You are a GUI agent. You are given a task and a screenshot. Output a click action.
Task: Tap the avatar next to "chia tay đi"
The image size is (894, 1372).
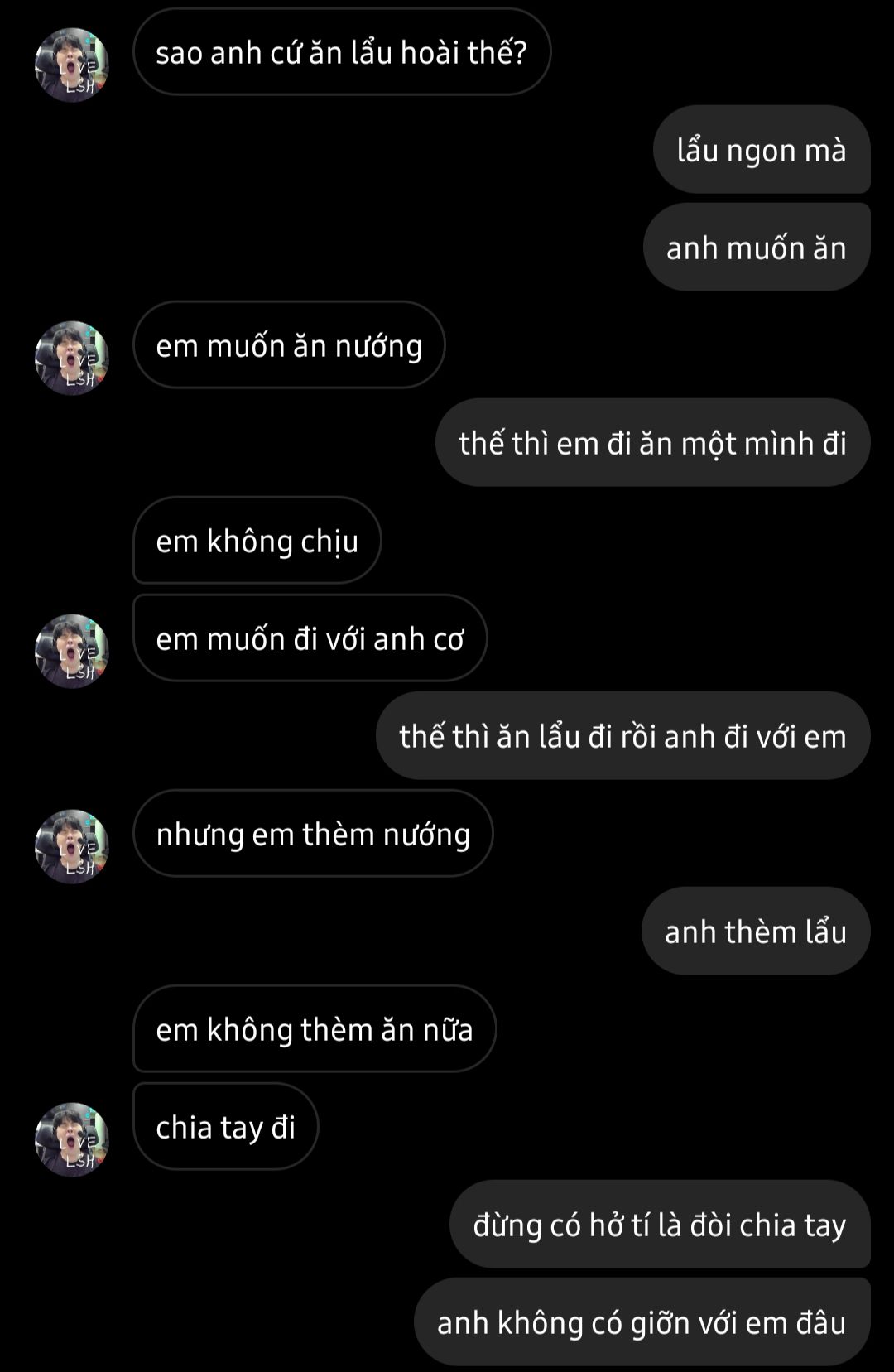pyautogui.click(x=71, y=1139)
